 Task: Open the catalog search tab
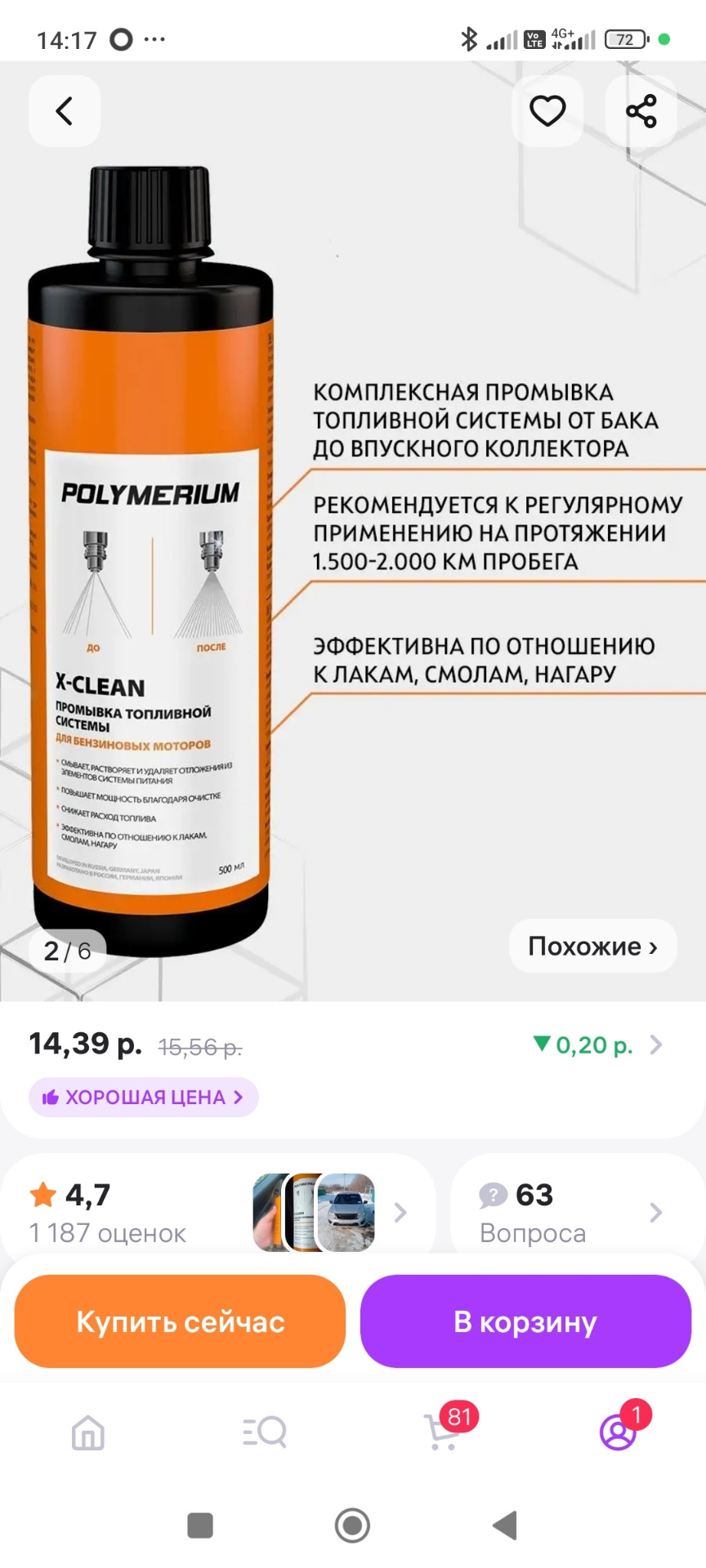coord(265,1432)
